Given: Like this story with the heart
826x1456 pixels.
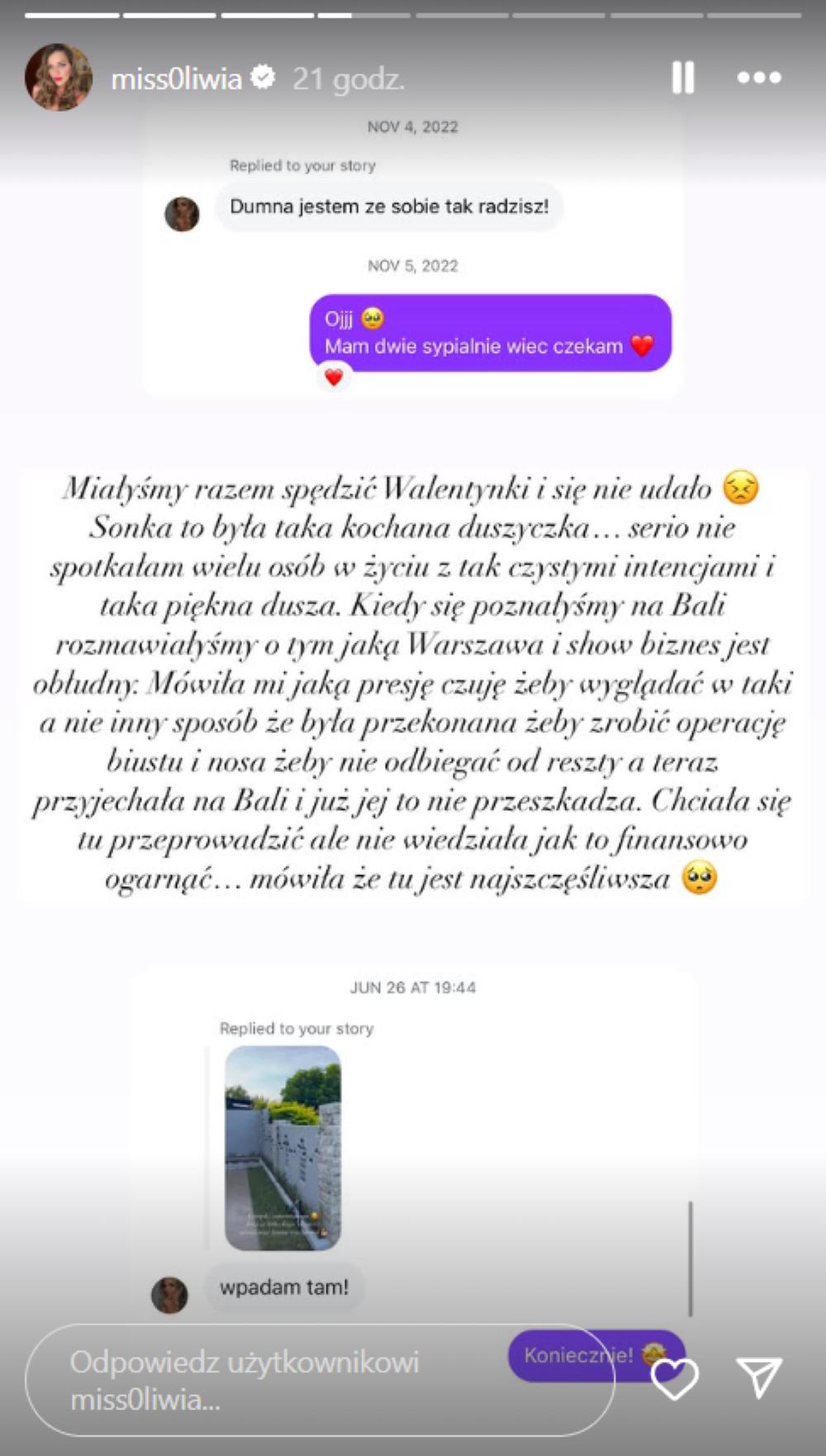Looking at the screenshot, I should click(x=674, y=1377).
